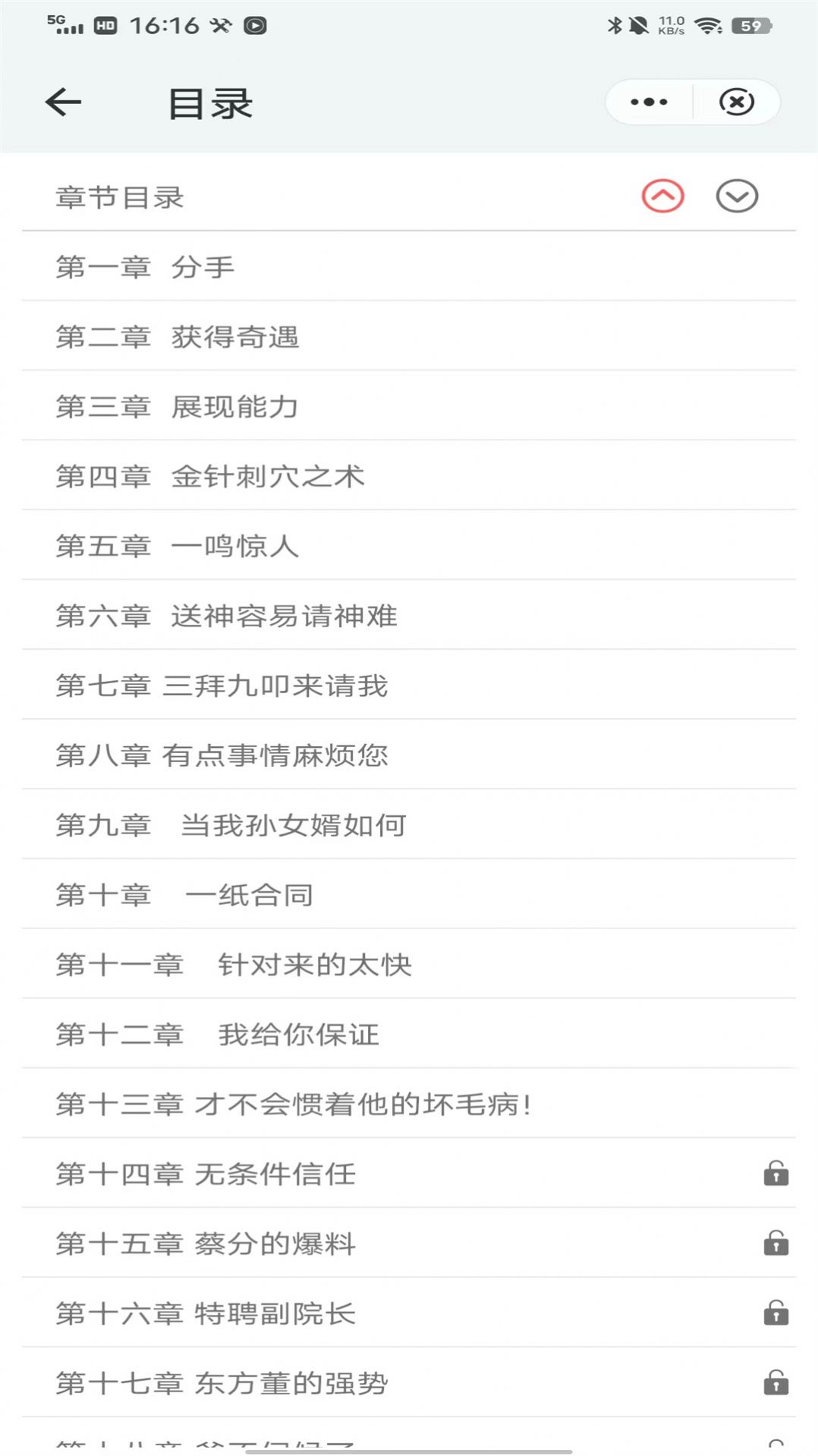The image size is (818, 1456).
Task: Select locked 第十六章 特聘副院长
Action: click(206, 1315)
